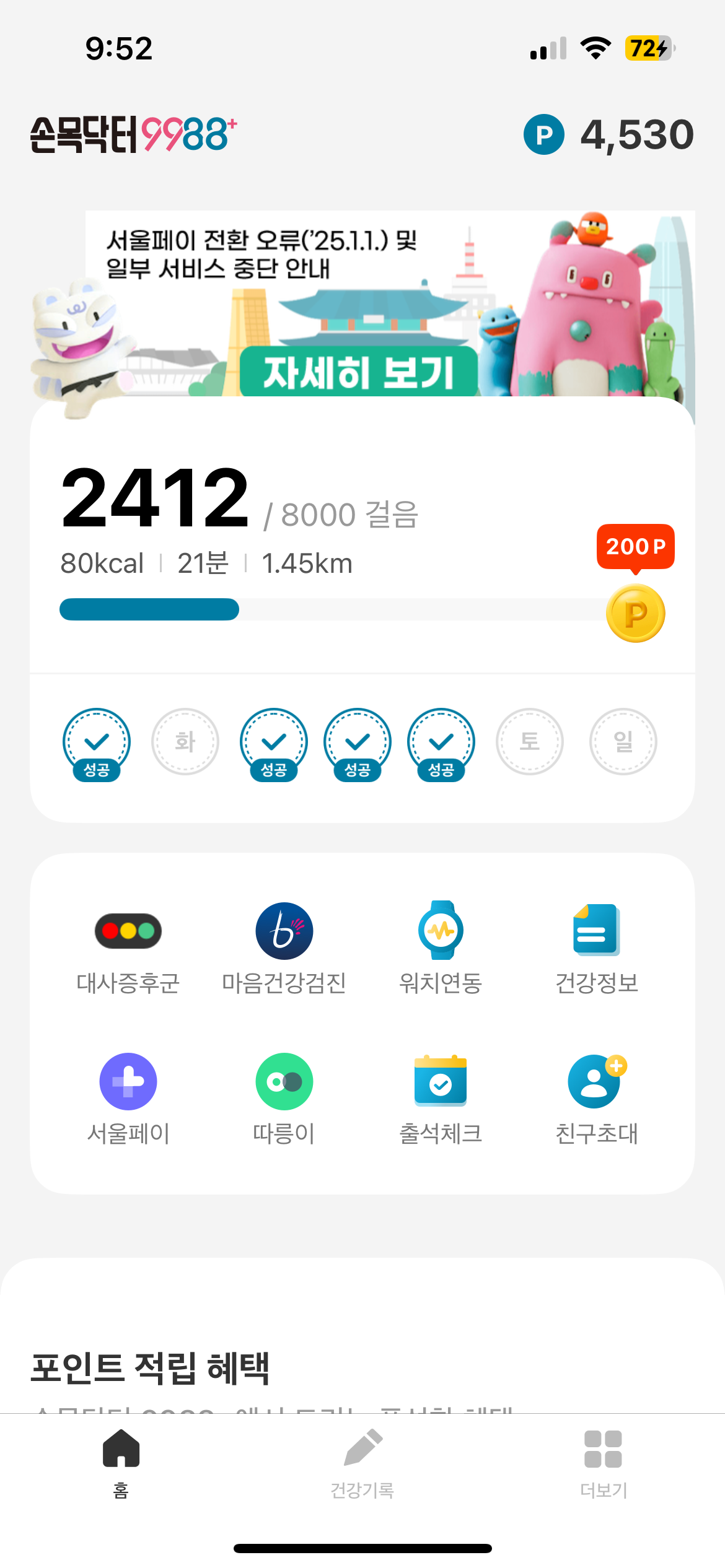Open 마음건강검진 shortcut

tap(284, 947)
